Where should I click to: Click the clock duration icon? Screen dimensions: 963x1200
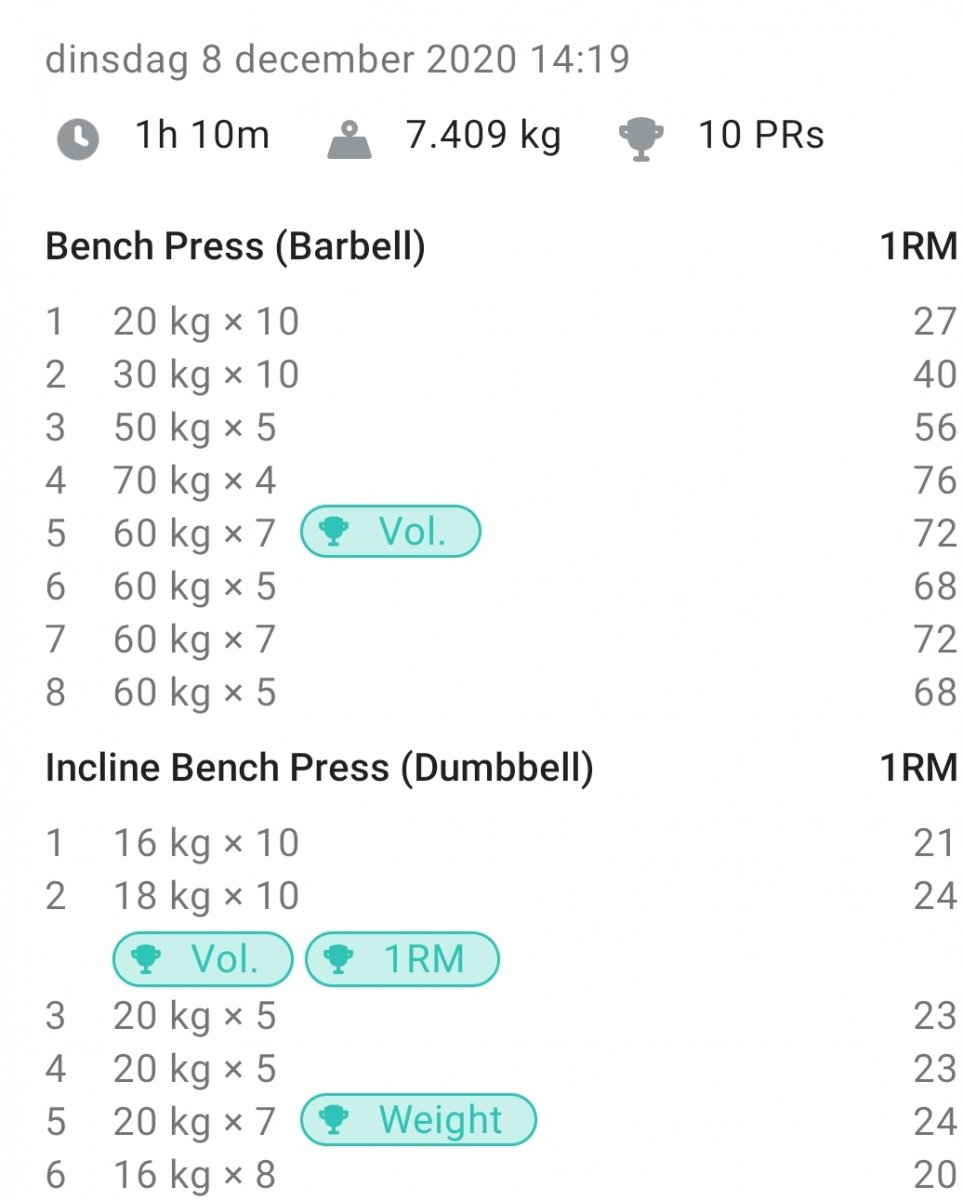point(75,138)
